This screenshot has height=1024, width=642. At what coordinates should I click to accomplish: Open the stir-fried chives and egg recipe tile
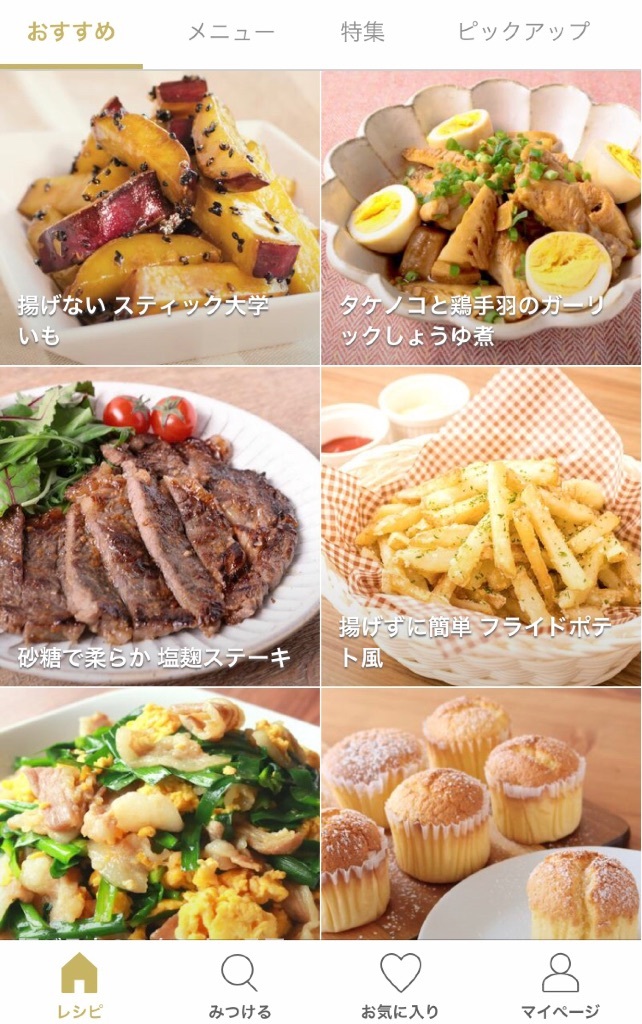pos(160,813)
